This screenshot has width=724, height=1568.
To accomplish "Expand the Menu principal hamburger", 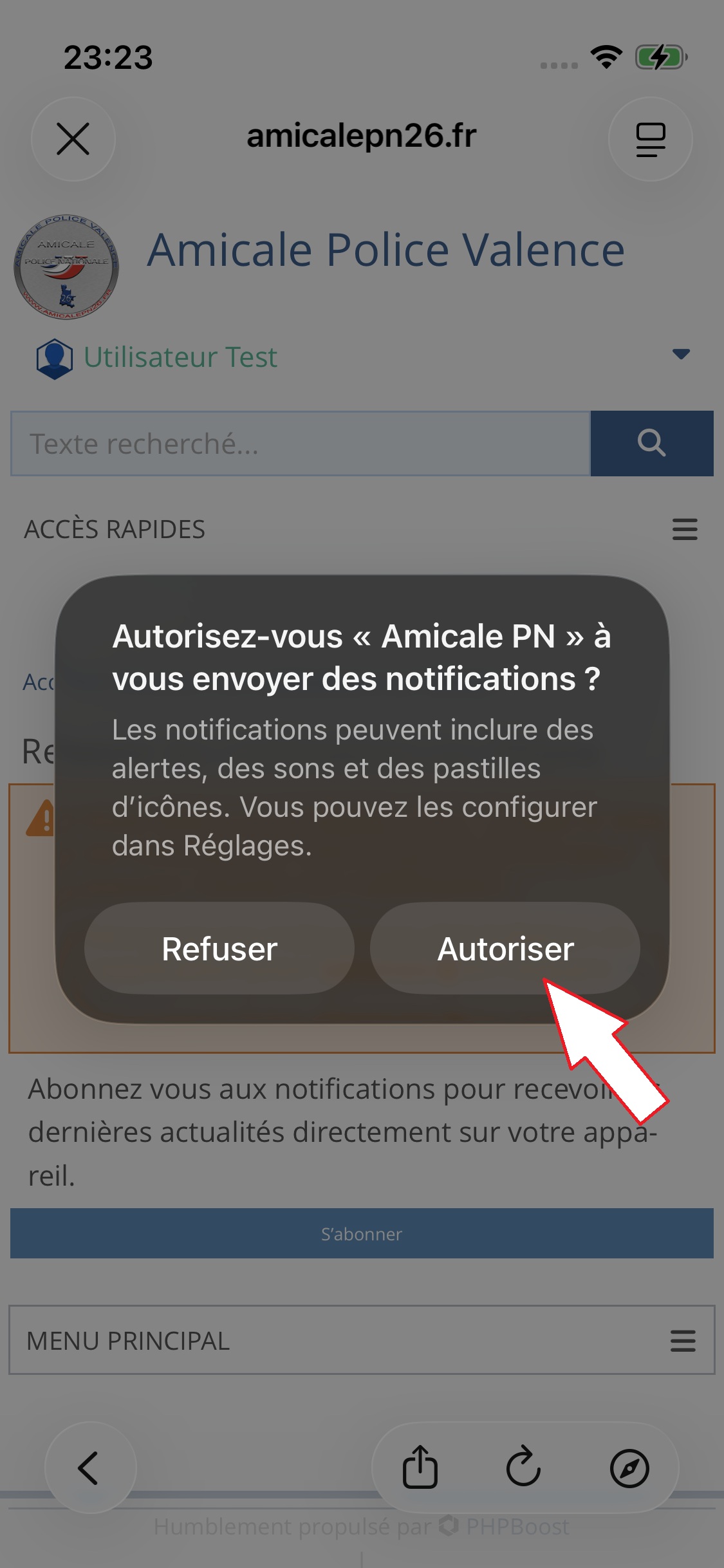I will click(683, 1341).
